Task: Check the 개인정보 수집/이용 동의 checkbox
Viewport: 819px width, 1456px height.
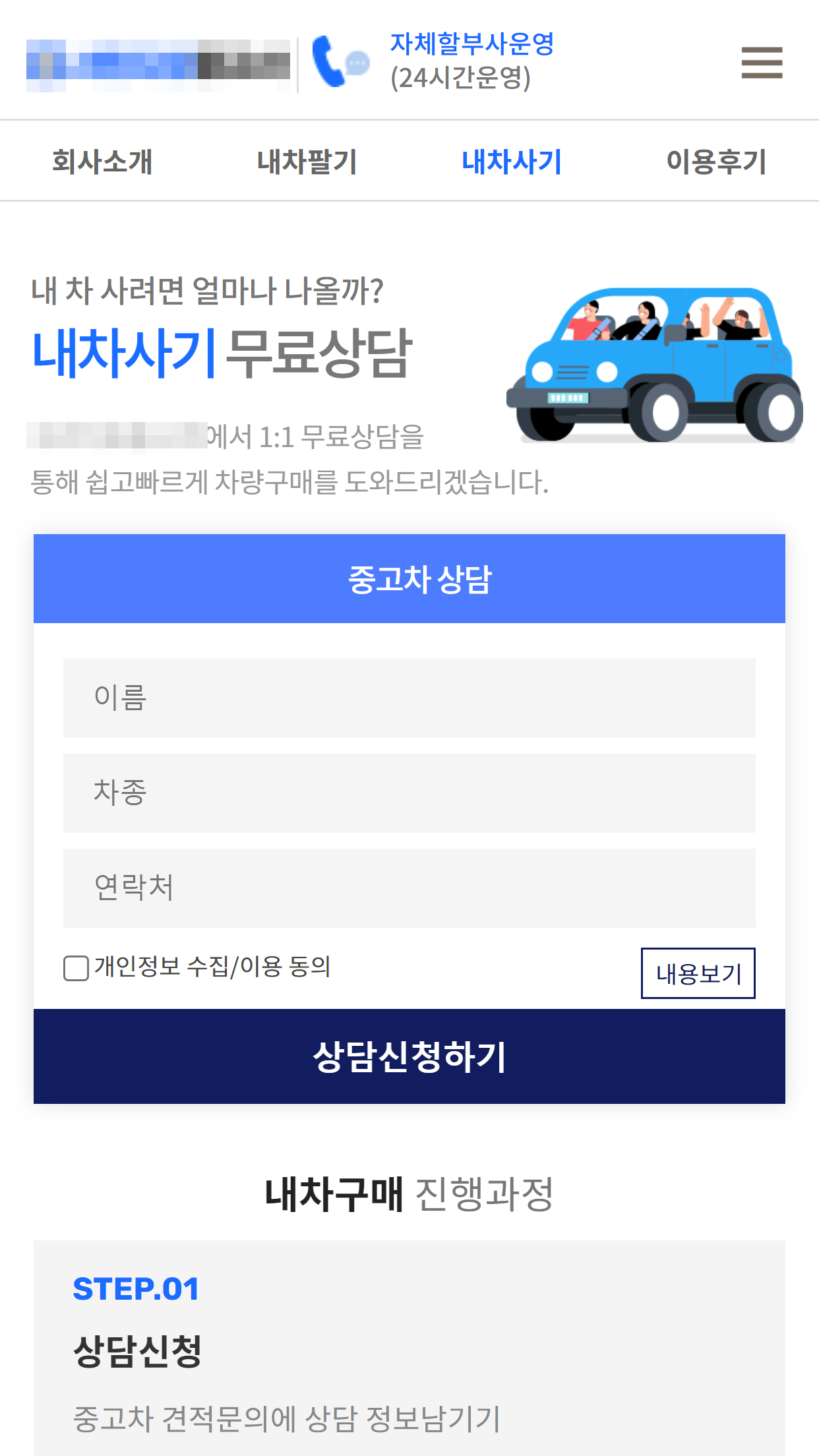Action: click(76, 968)
